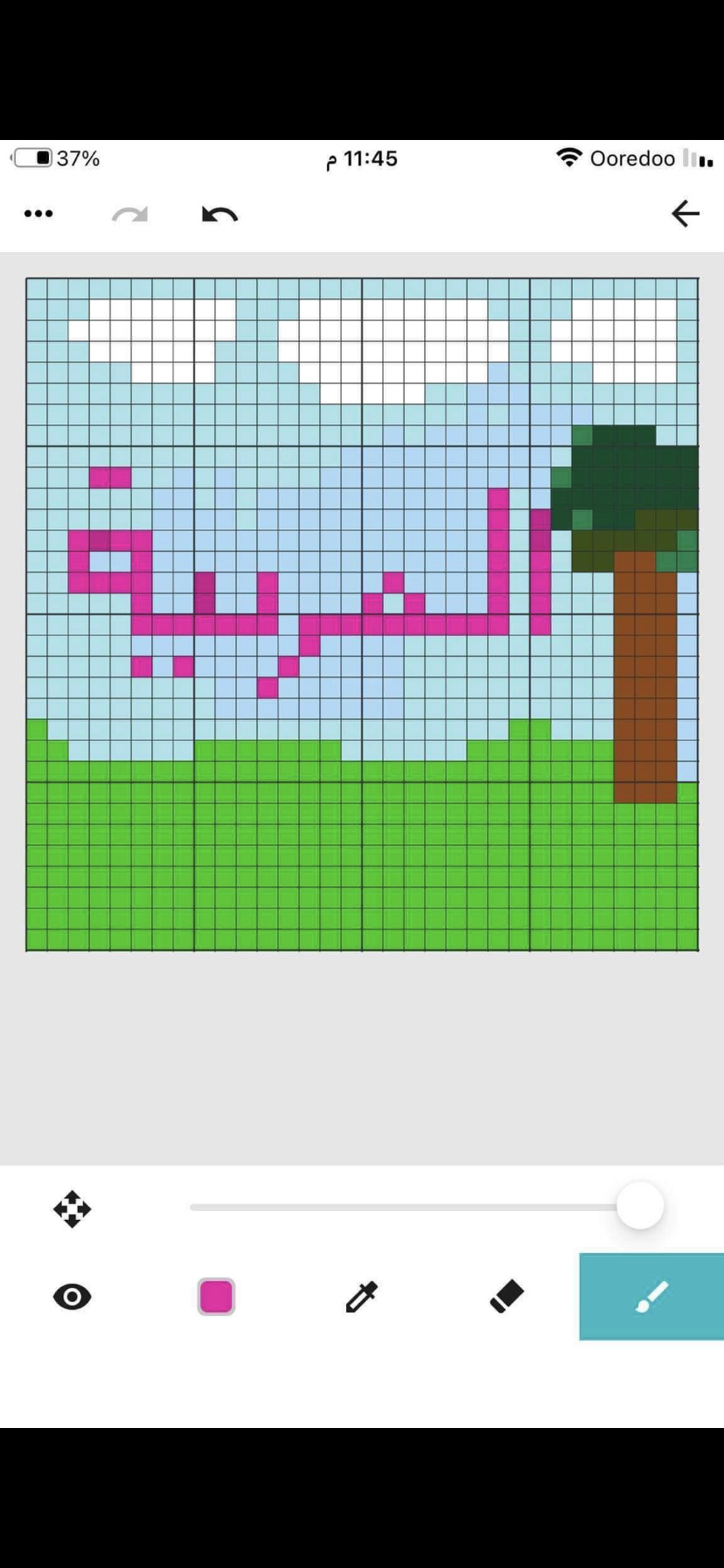The height and width of the screenshot is (1568, 724).
Task: Go back with the arrow icon
Action: (685, 213)
